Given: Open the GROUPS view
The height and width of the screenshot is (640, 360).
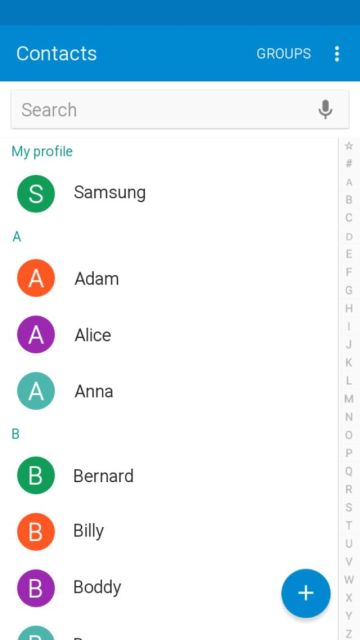Looking at the screenshot, I should tap(283, 54).
